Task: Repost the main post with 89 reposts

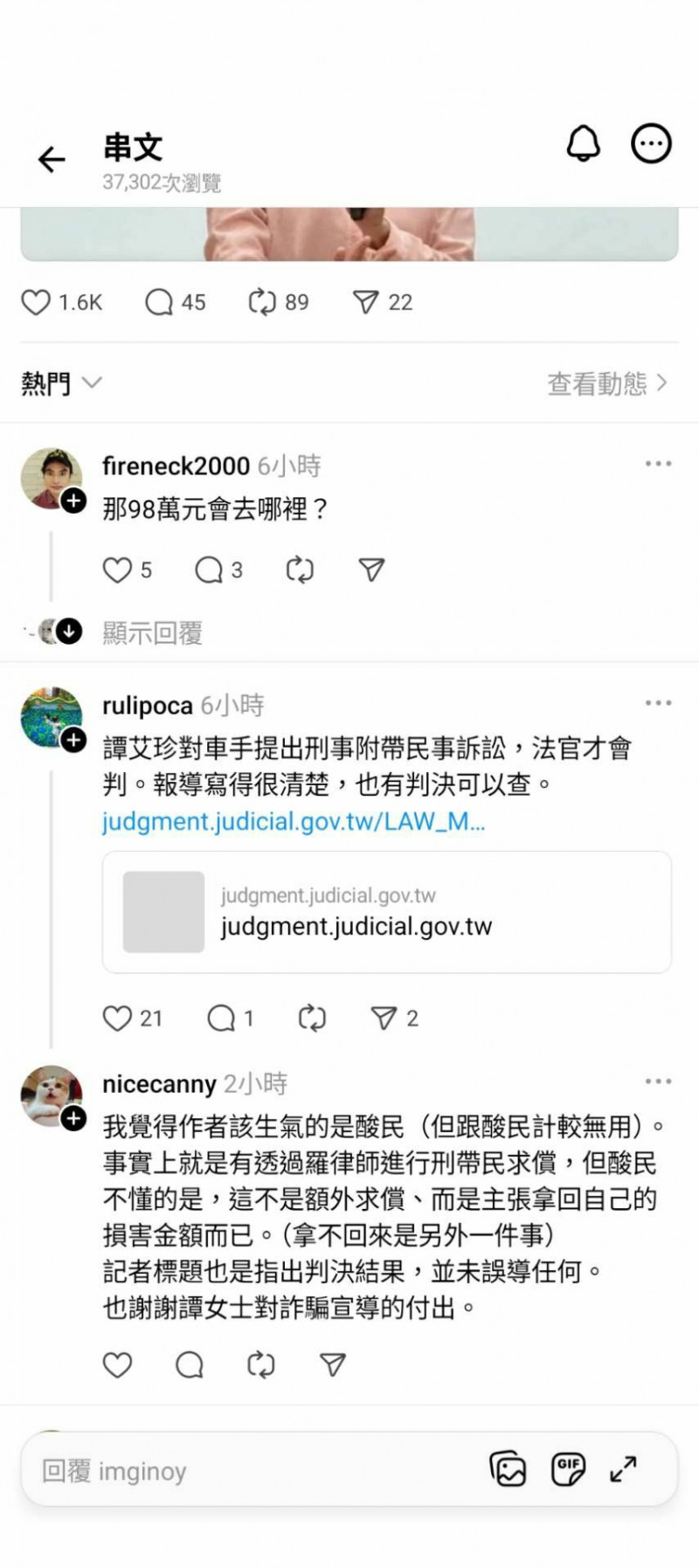Action: [262, 302]
